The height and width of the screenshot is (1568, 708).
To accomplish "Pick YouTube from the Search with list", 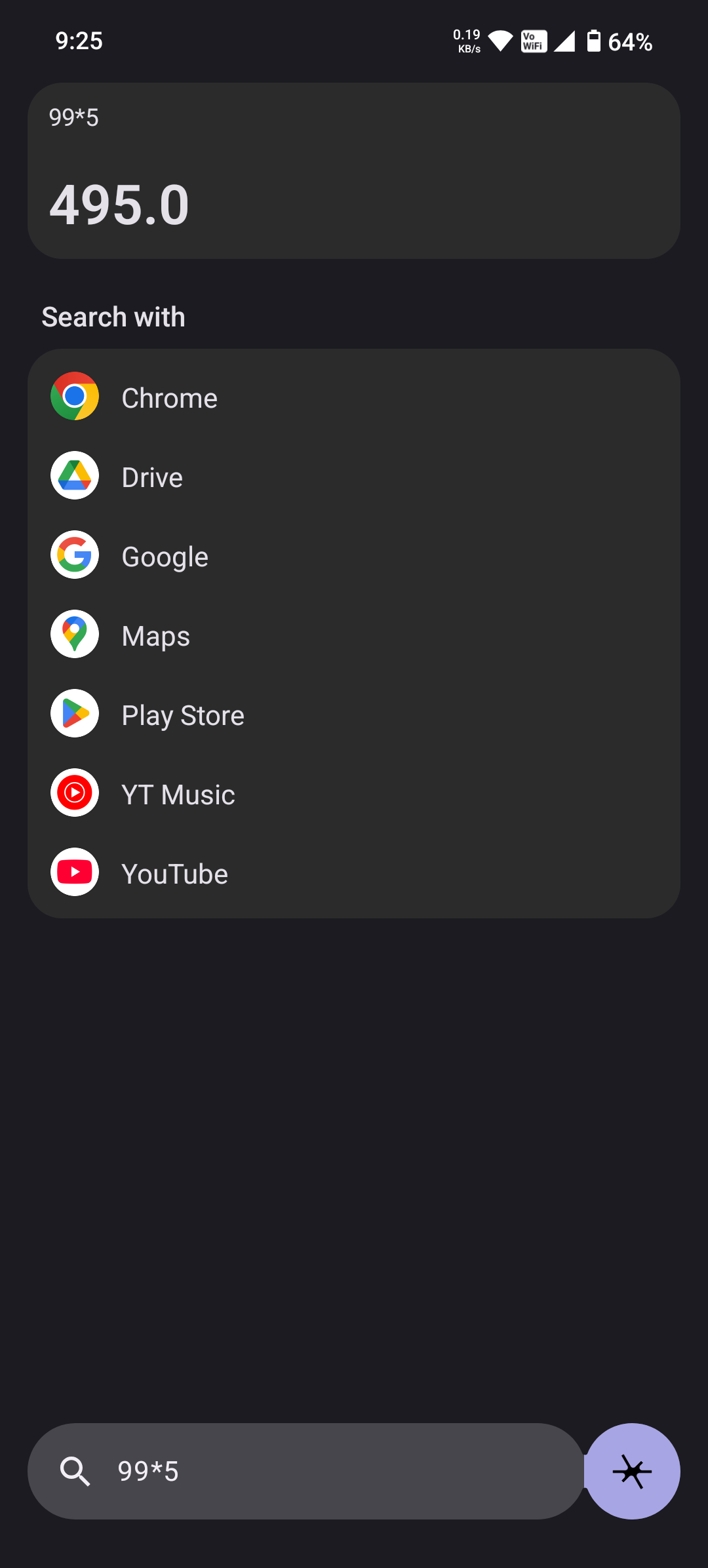I will pyautogui.click(x=174, y=874).
